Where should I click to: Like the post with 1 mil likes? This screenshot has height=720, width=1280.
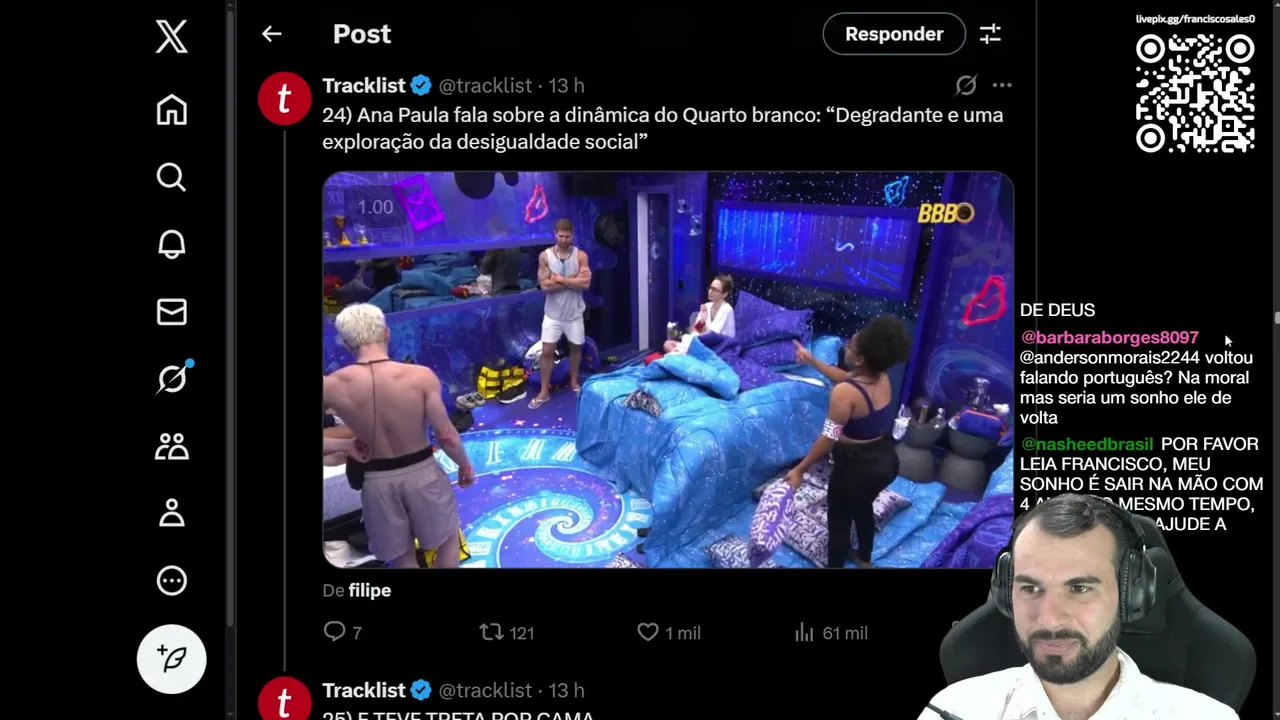tap(648, 632)
